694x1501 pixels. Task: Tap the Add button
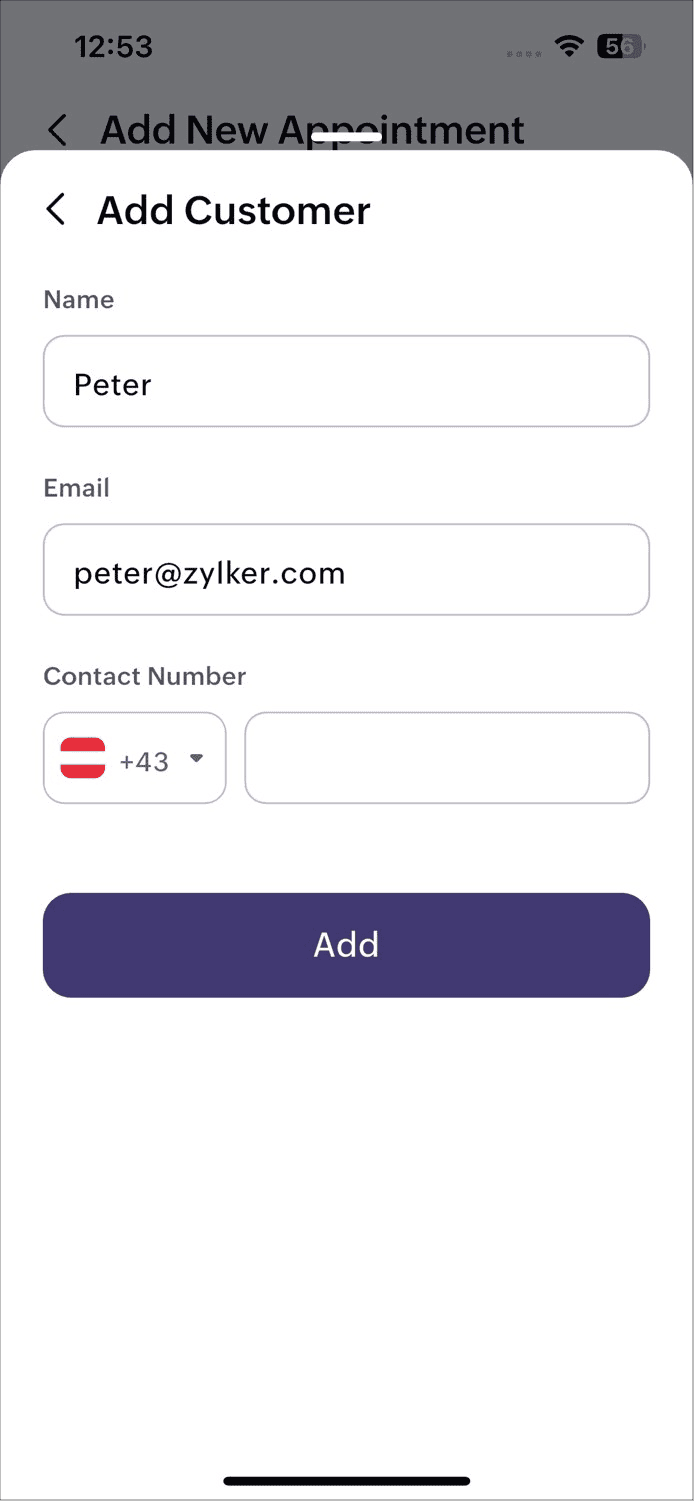coord(346,945)
